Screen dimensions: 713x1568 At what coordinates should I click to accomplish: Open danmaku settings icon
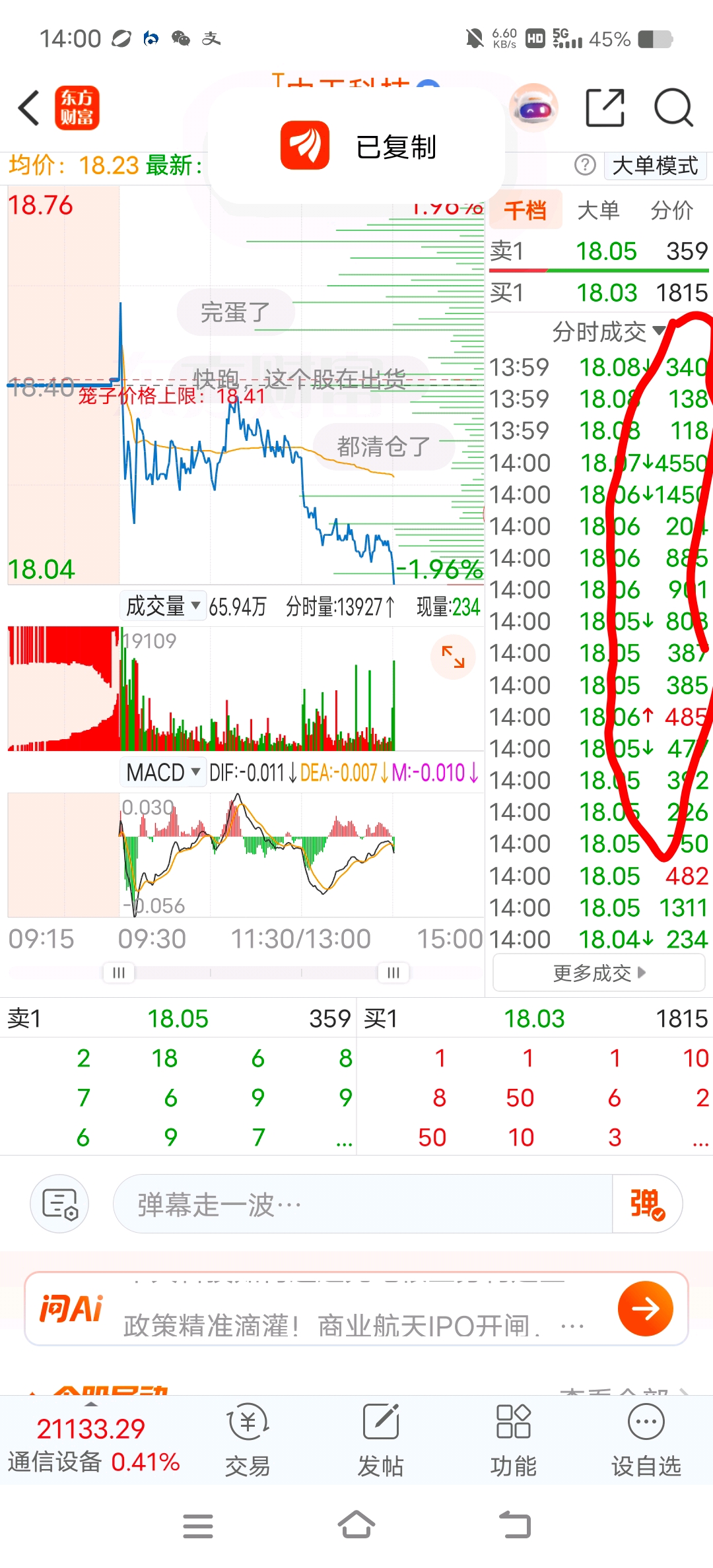(x=59, y=1204)
